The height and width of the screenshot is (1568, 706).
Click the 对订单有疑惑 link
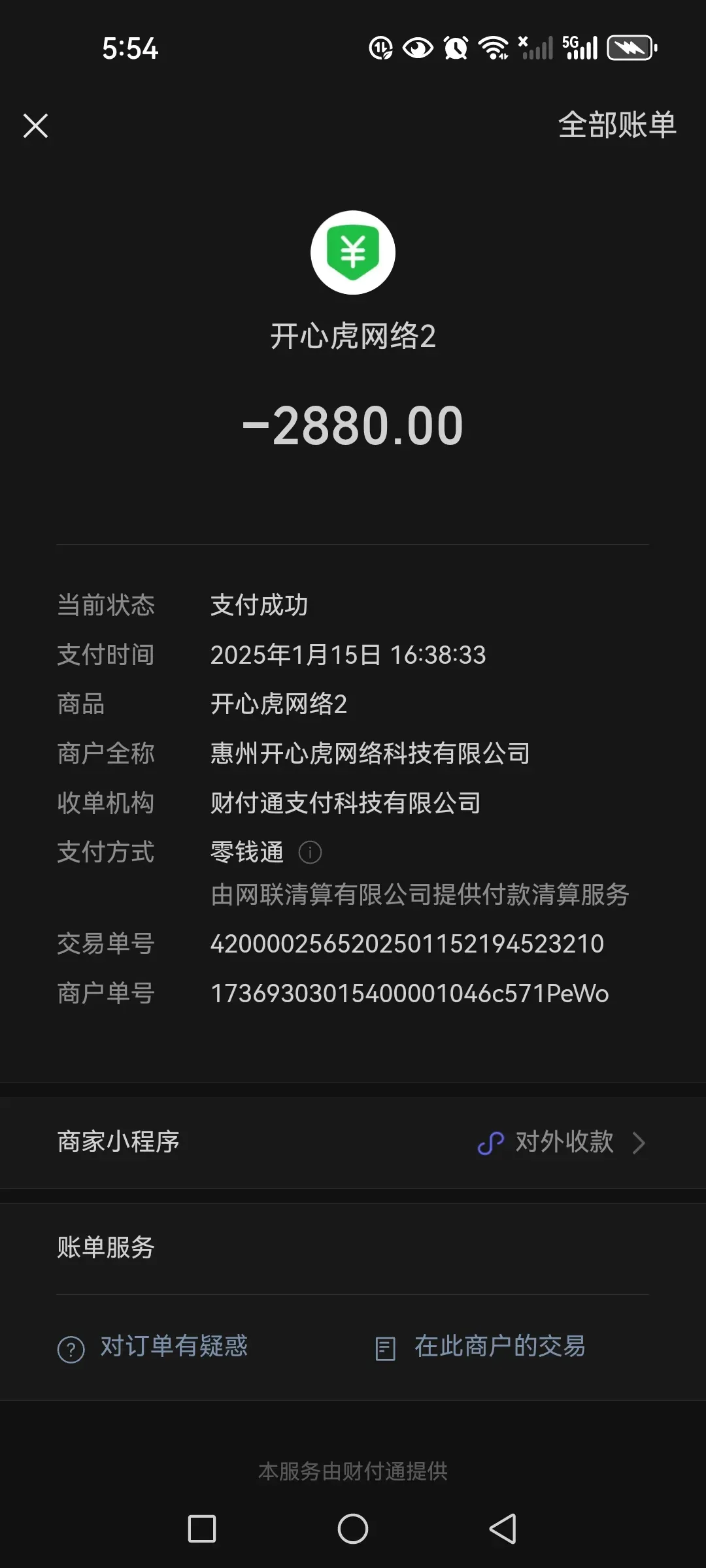[x=175, y=1347]
